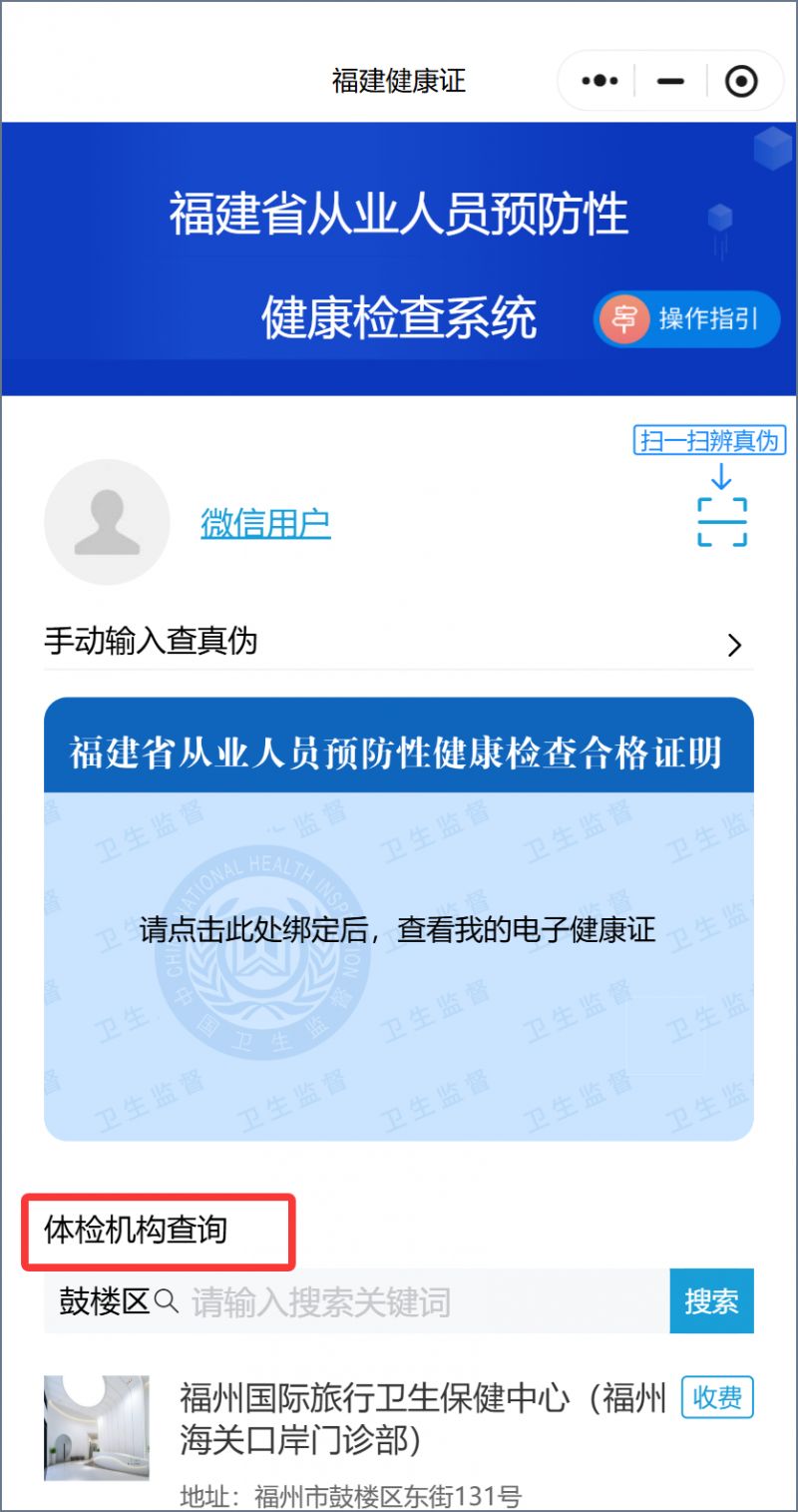Open 手动输入查真伪 row

(x=399, y=642)
